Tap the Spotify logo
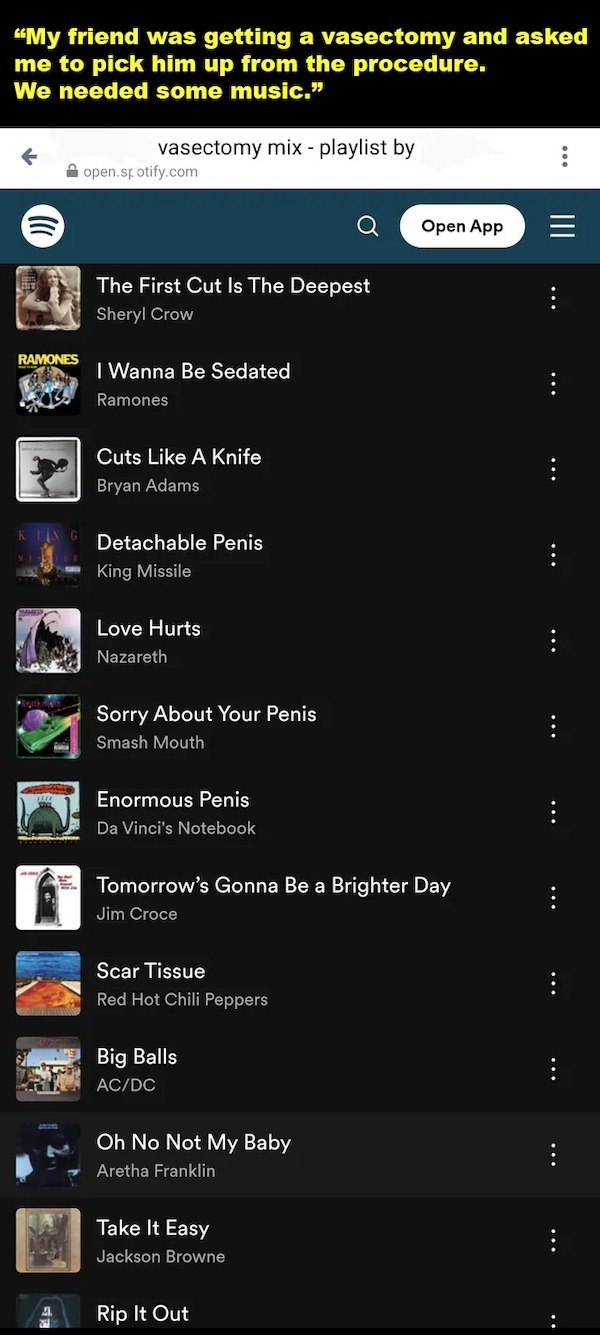This screenshot has width=600, height=1335. [43, 226]
